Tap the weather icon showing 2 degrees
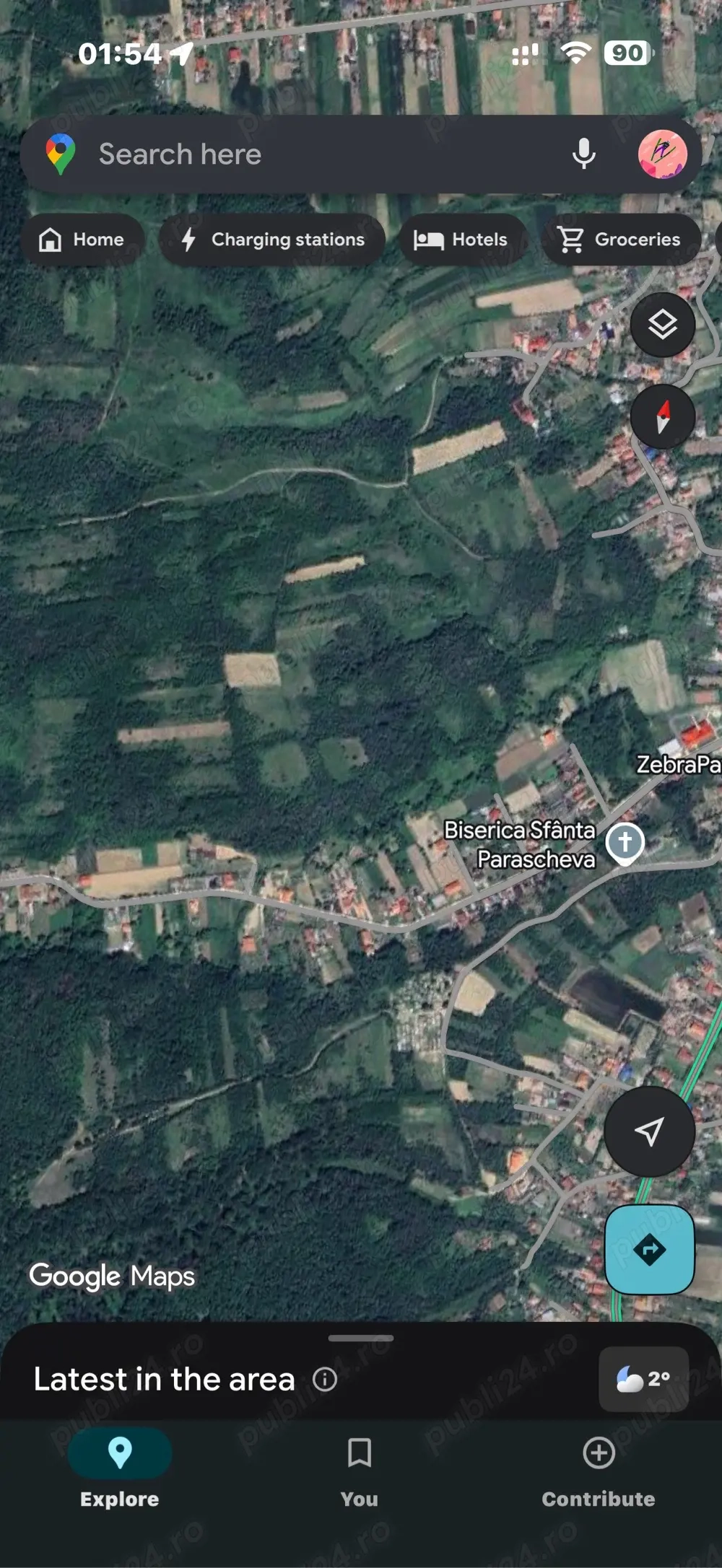Screen dimensions: 722x1568 (x=642, y=1379)
